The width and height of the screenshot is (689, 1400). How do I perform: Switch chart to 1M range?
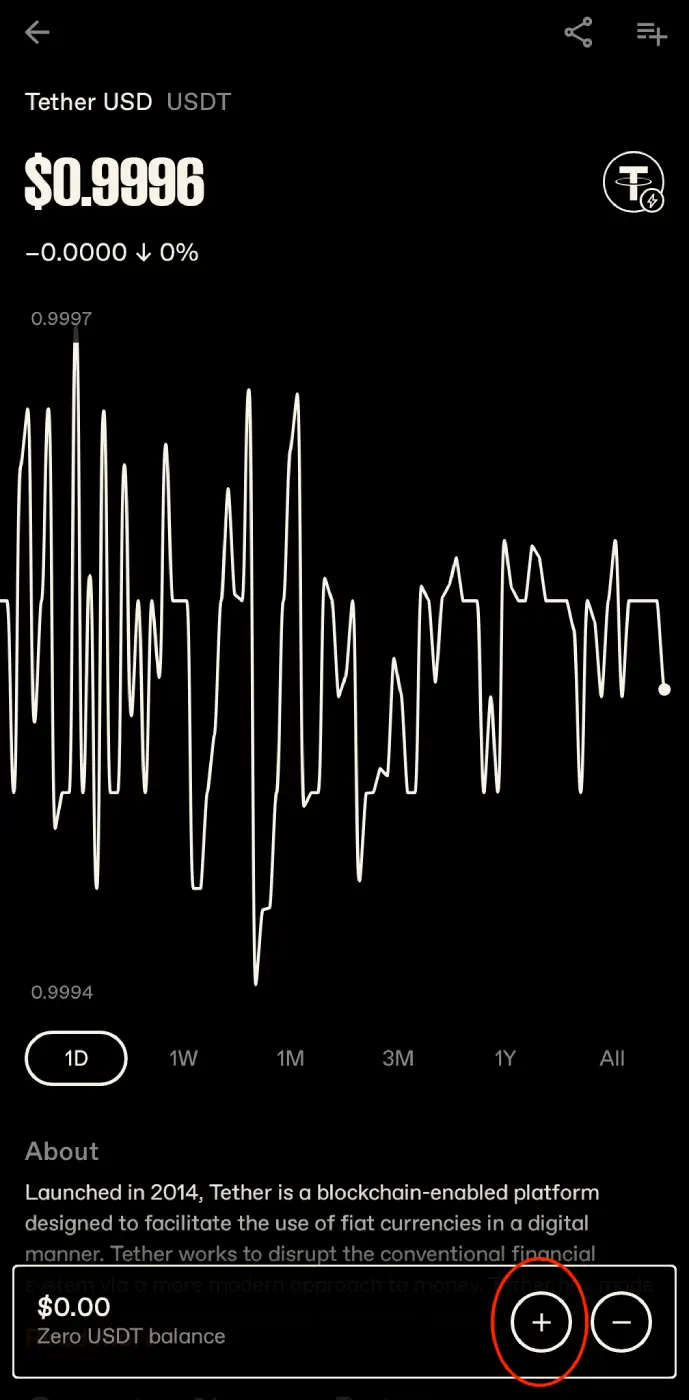[x=290, y=1058]
